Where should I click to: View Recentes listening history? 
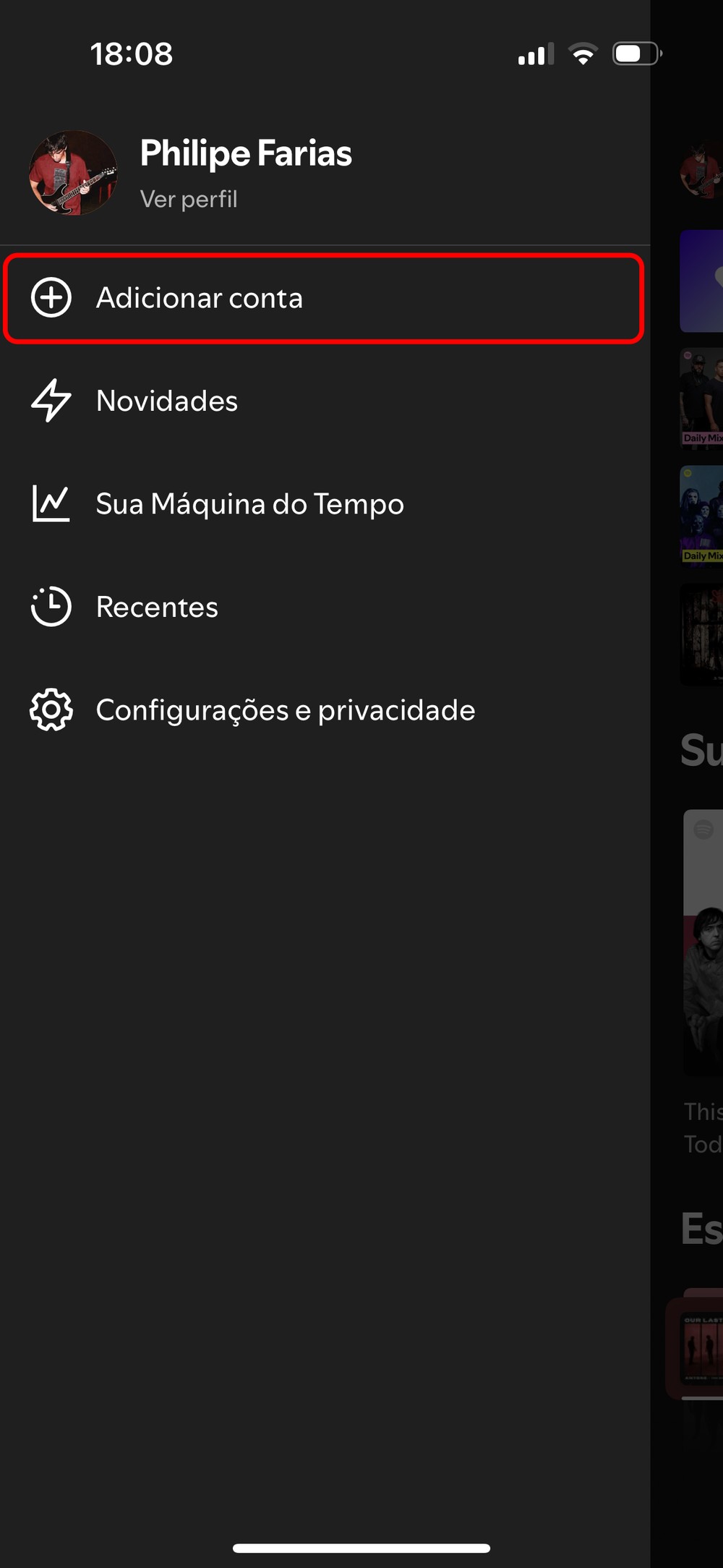[x=157, y=607]
